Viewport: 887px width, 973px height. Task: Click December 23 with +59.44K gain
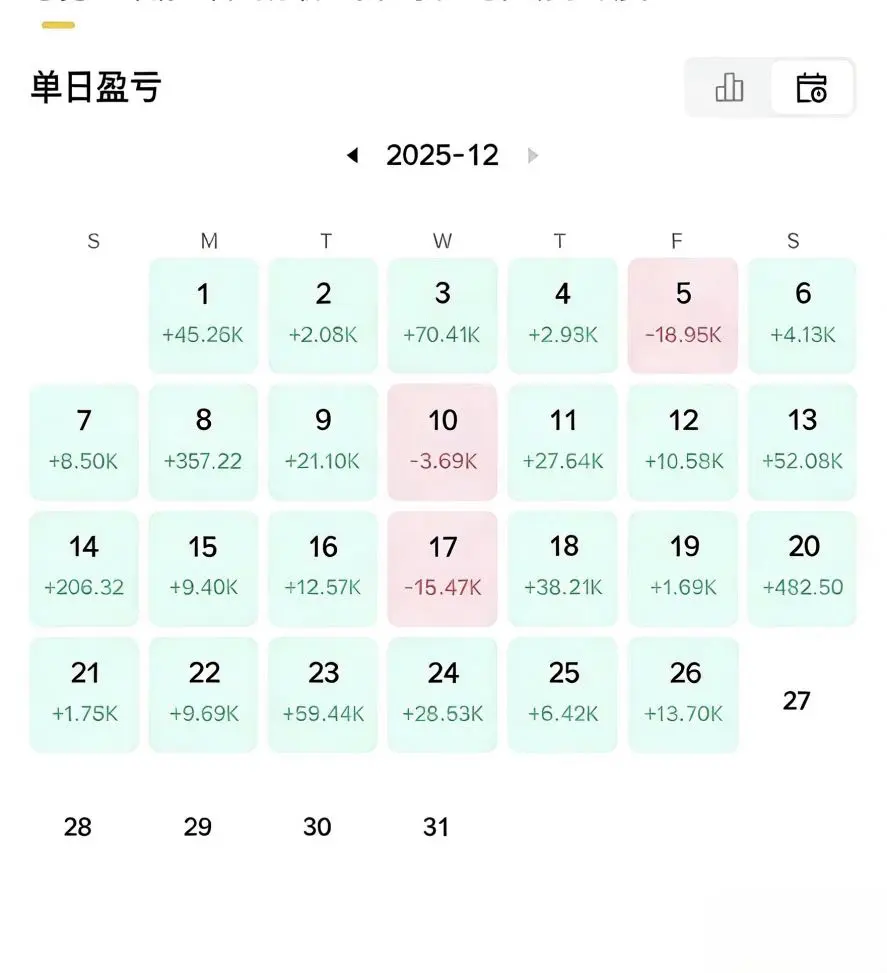tap(322, 692)
